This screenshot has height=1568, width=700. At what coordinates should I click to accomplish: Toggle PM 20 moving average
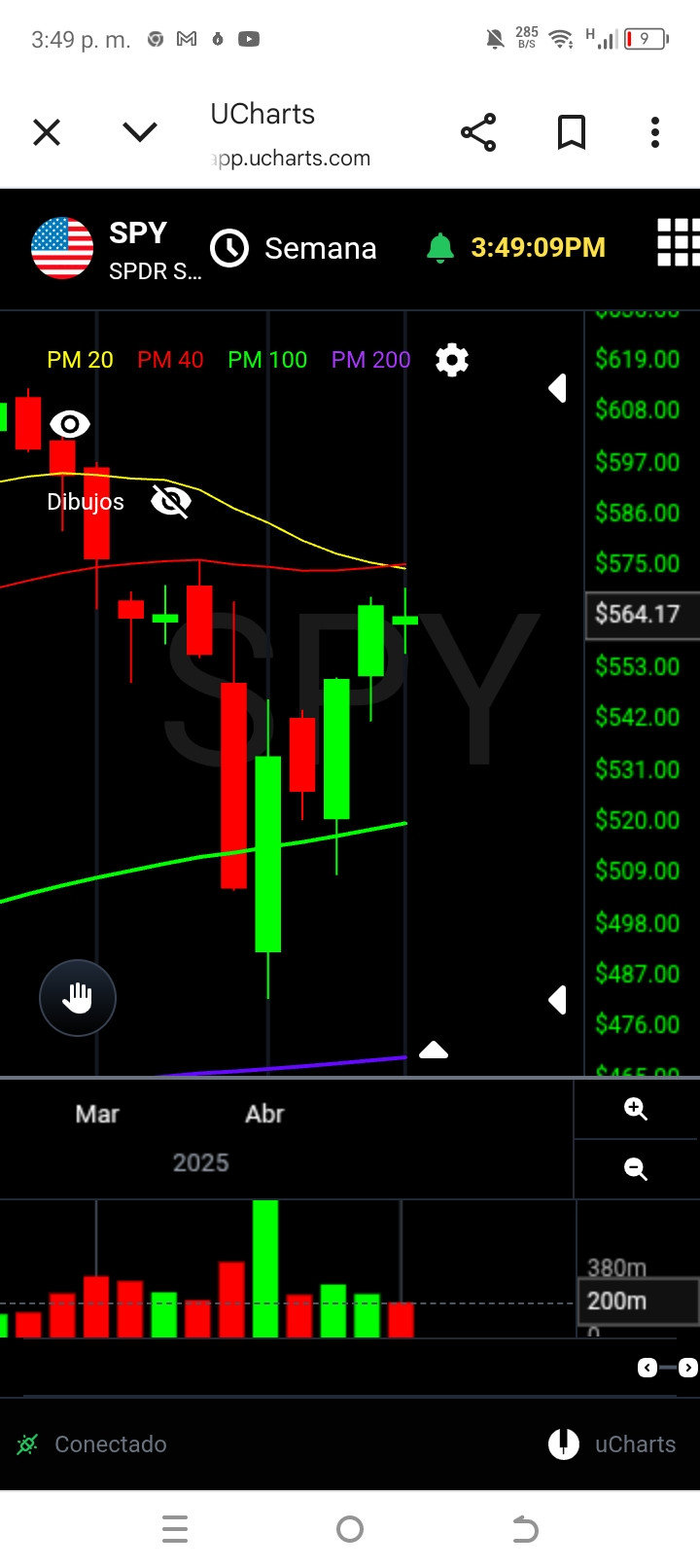80,360
